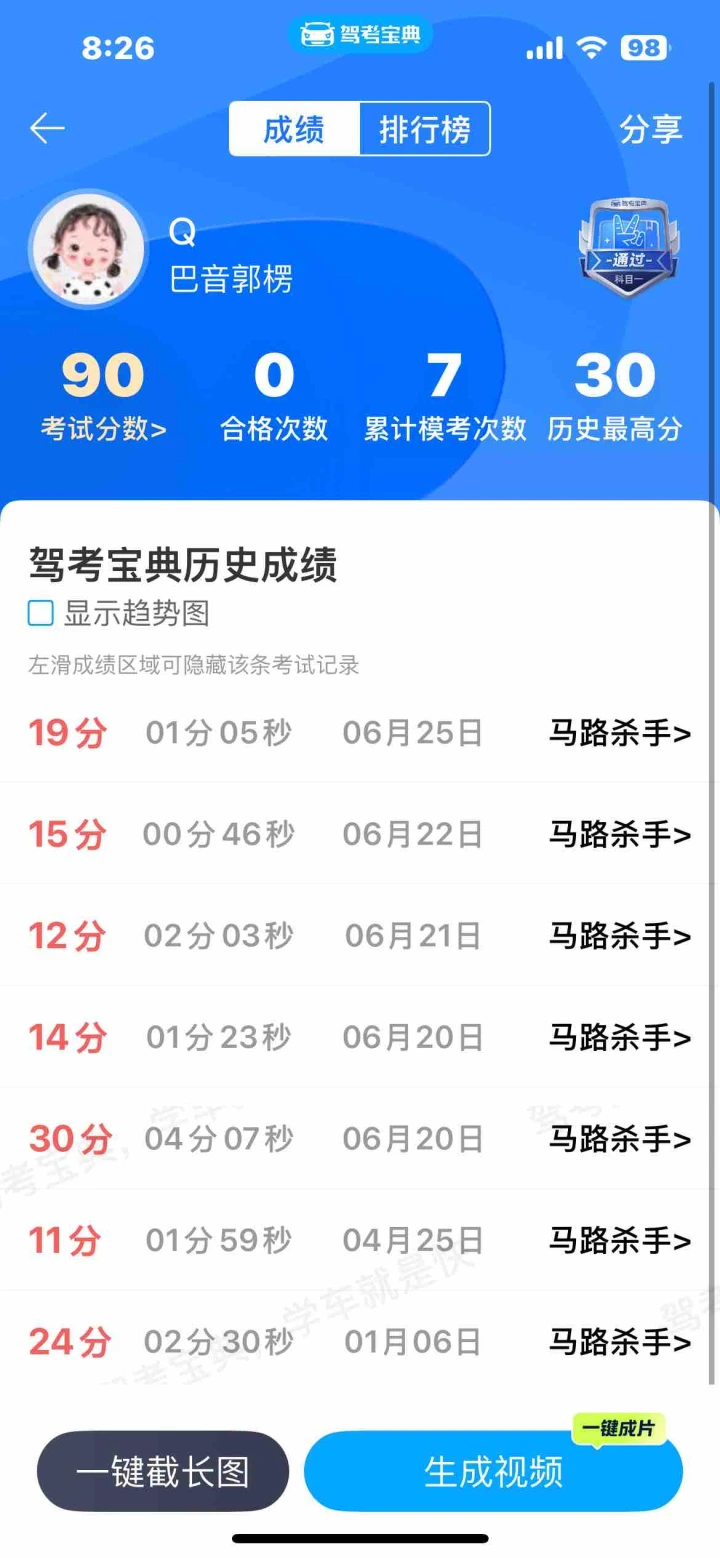Tap 分享 to share results
Screen dimensions: 720x1558
[651, 129]
